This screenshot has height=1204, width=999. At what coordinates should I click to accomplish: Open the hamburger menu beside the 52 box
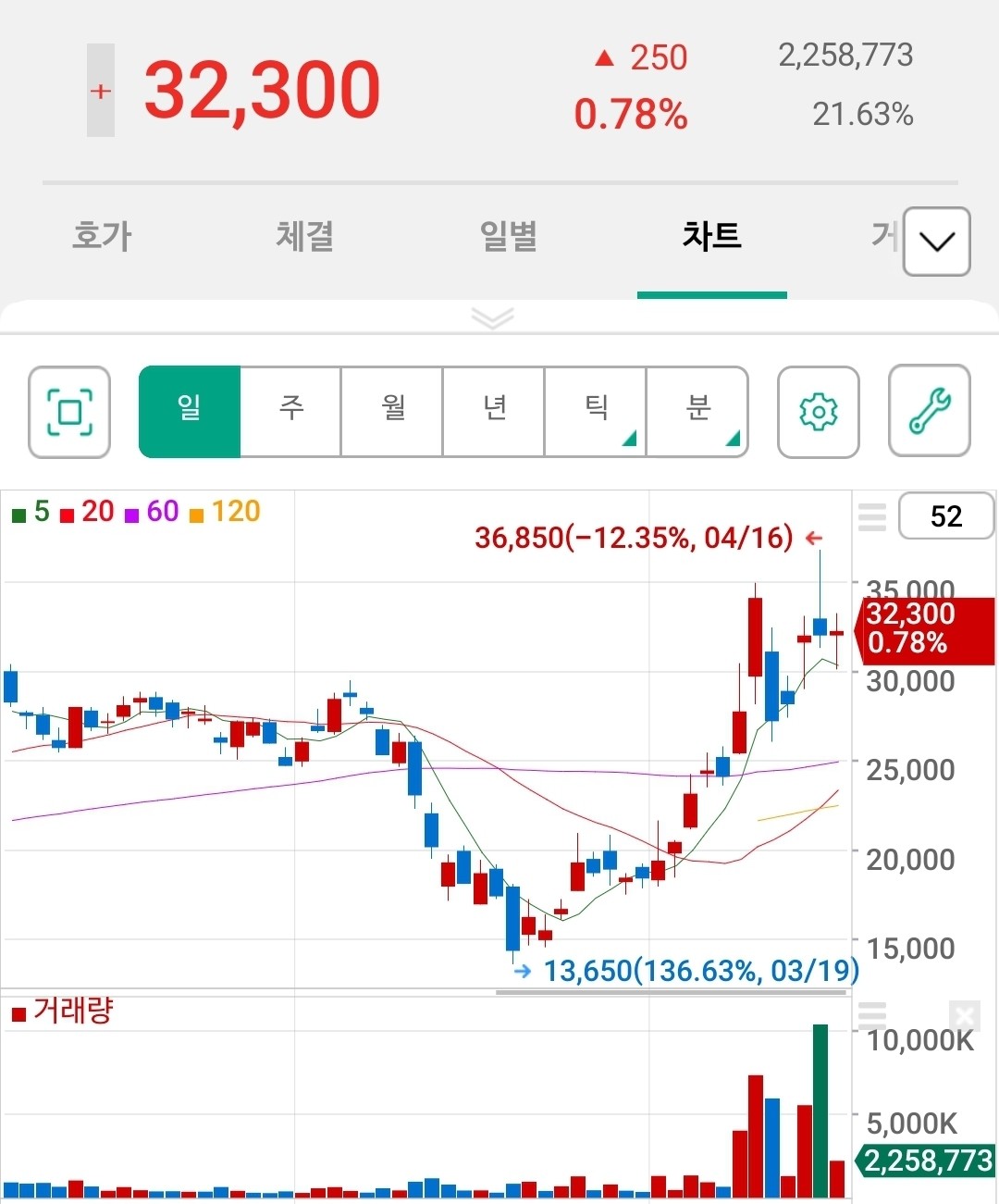click(870, 518)
